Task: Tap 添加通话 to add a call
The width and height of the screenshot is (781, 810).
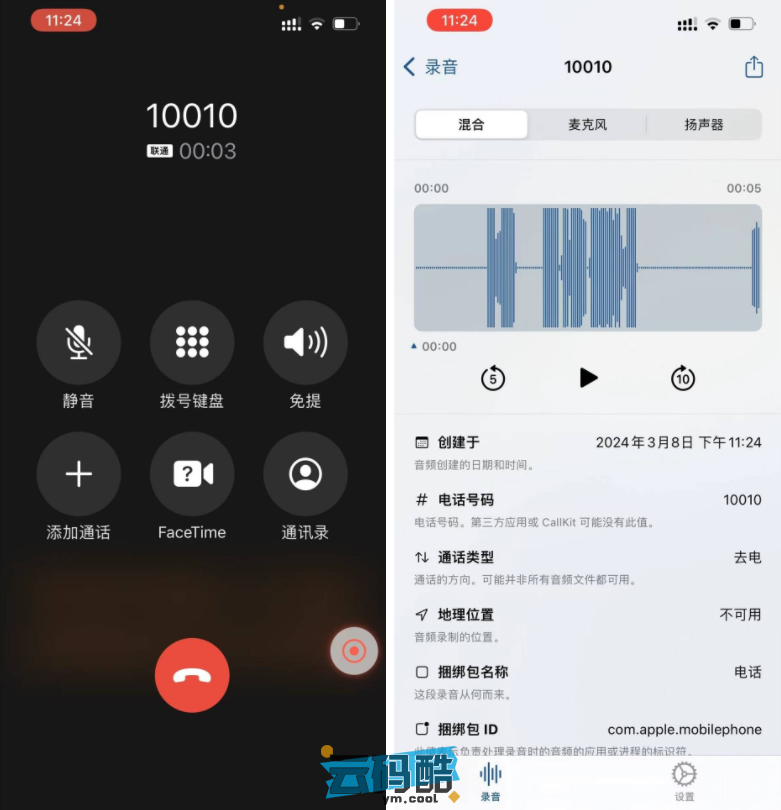Action: (x=78, y=474)
